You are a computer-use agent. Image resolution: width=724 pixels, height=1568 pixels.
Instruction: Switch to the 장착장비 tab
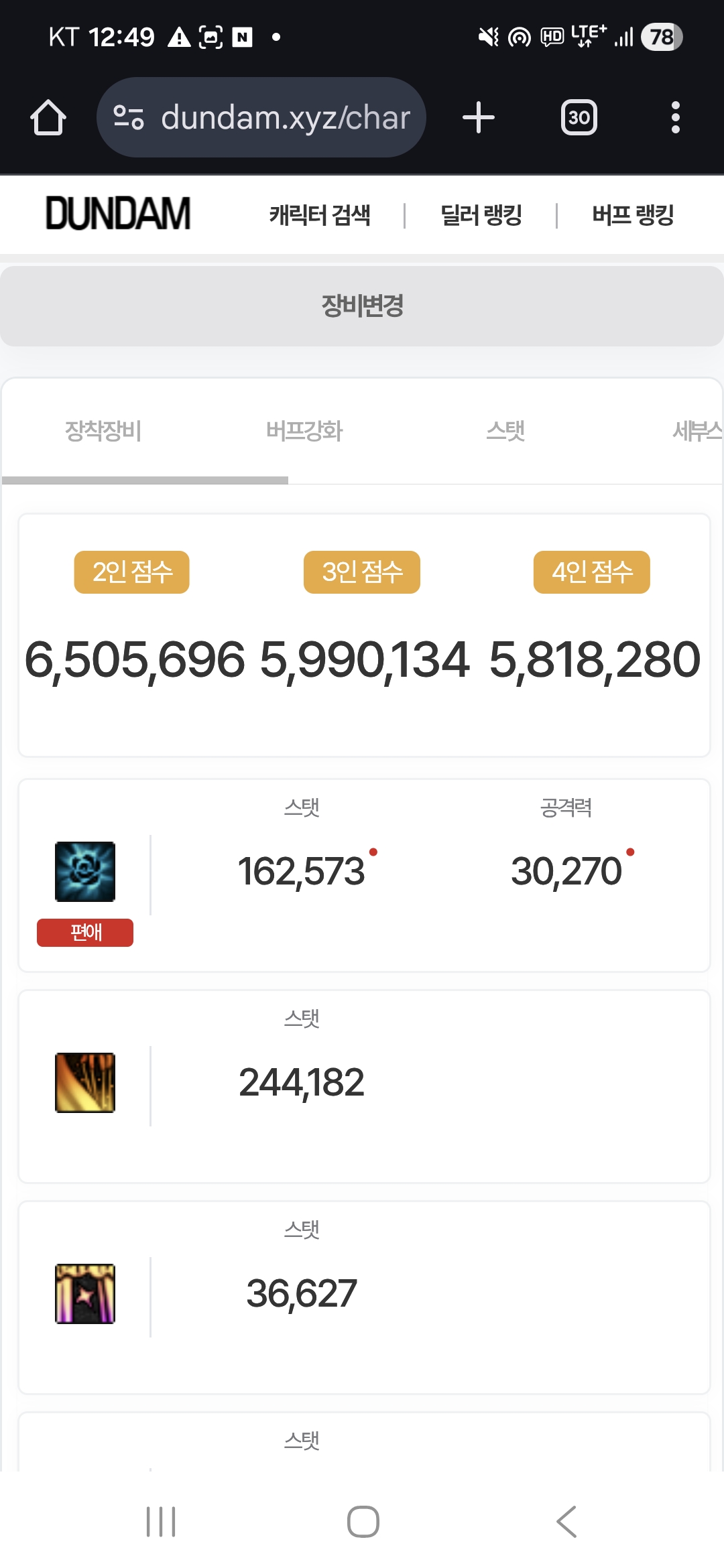(x=103, y=431)
